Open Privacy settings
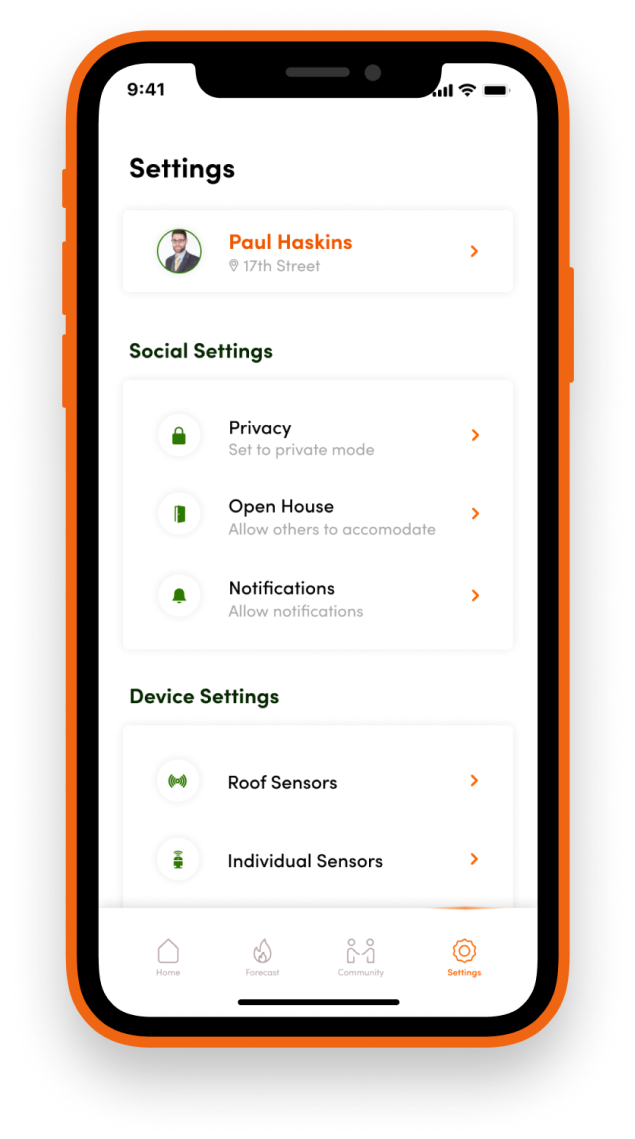 pos(318,437)
